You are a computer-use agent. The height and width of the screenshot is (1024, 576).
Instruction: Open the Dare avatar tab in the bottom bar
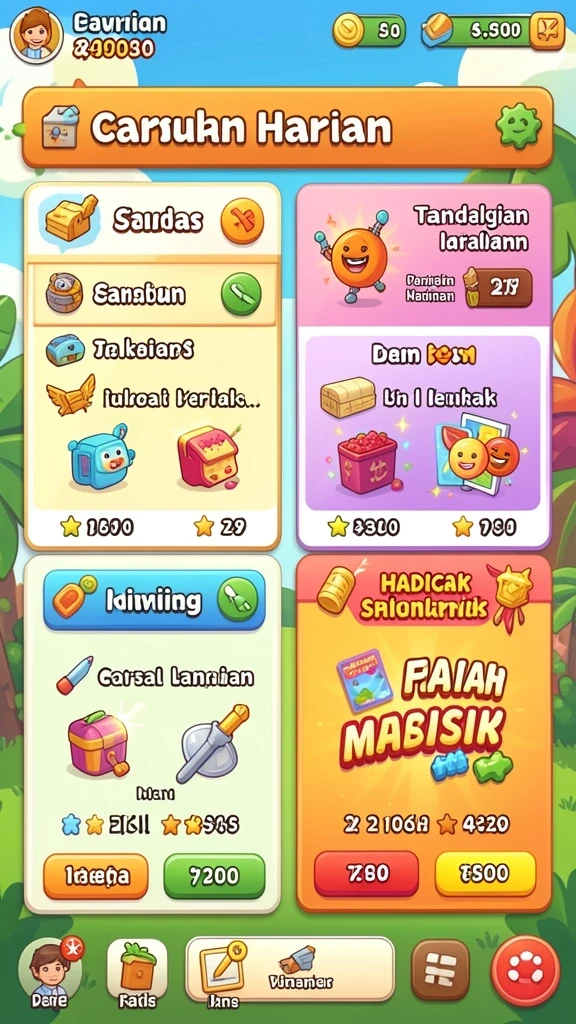50,974
